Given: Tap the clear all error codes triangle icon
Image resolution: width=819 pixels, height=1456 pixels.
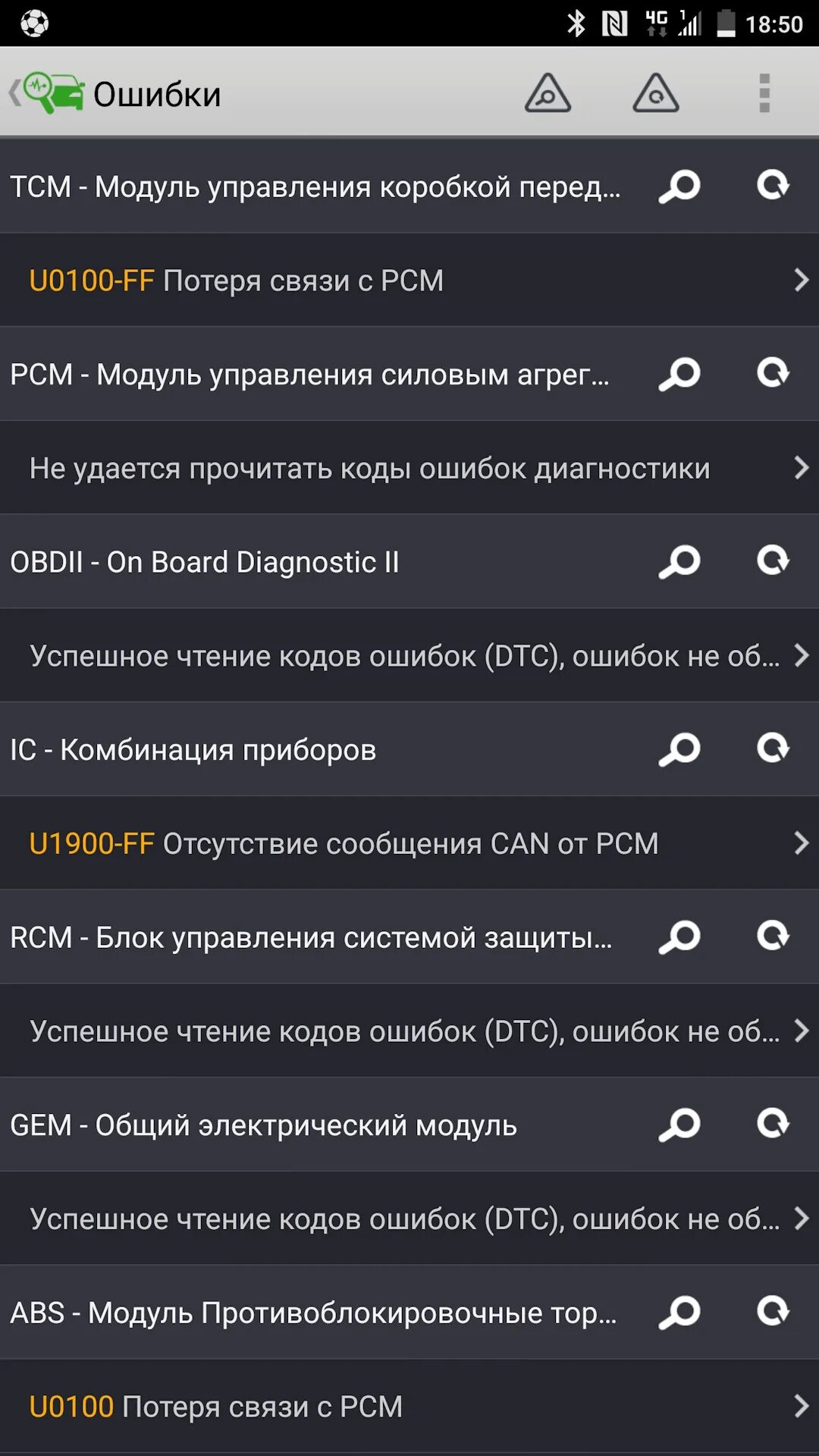Looking at the screenshot, I should pos(656,93).
